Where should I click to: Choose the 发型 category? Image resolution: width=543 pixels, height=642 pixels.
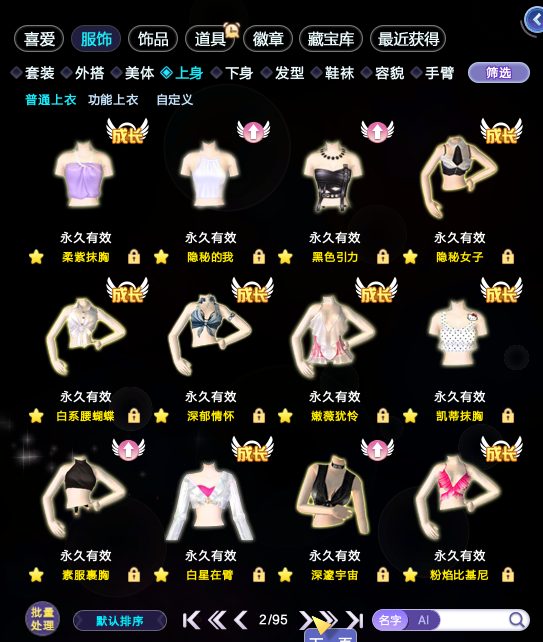coord(283,73)
